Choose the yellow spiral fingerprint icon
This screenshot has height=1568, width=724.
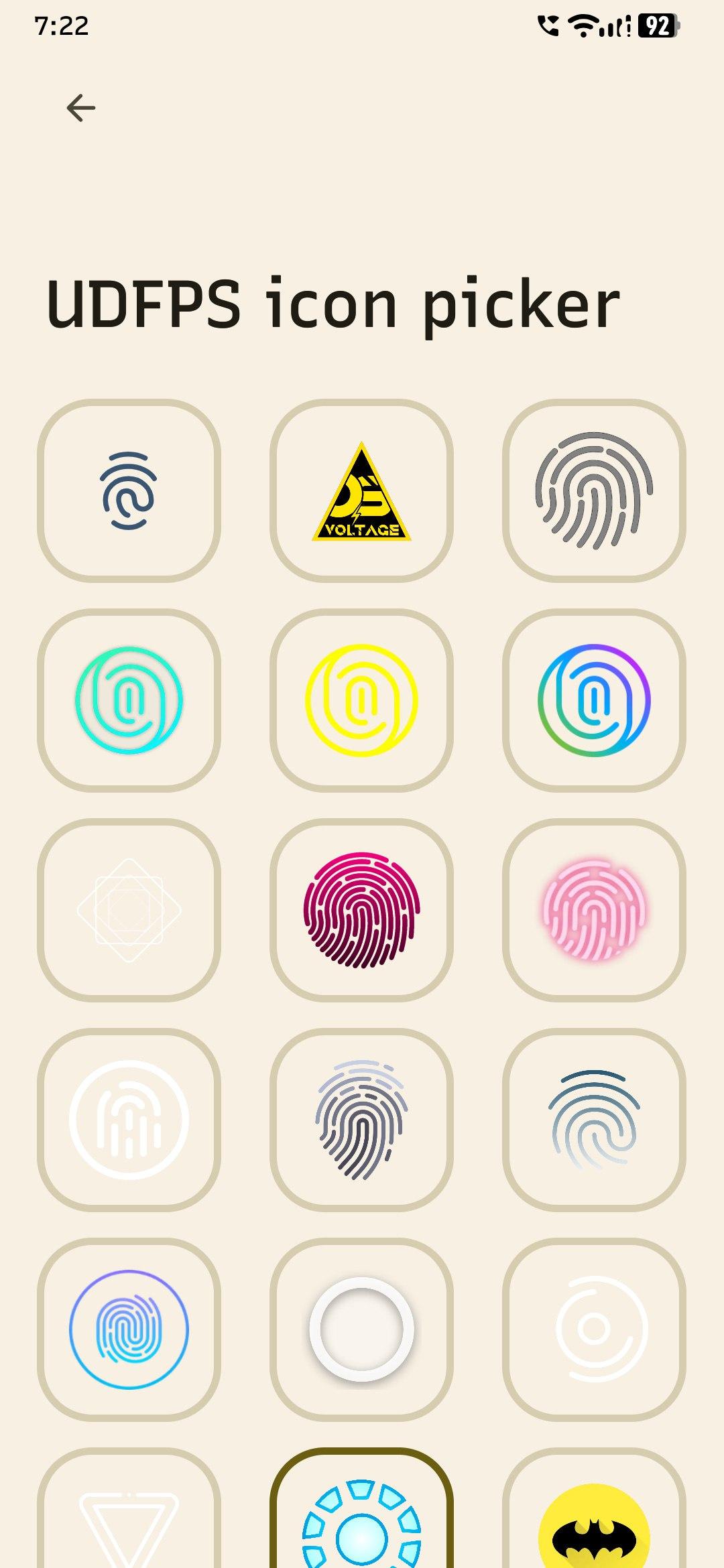click(361, 700)
